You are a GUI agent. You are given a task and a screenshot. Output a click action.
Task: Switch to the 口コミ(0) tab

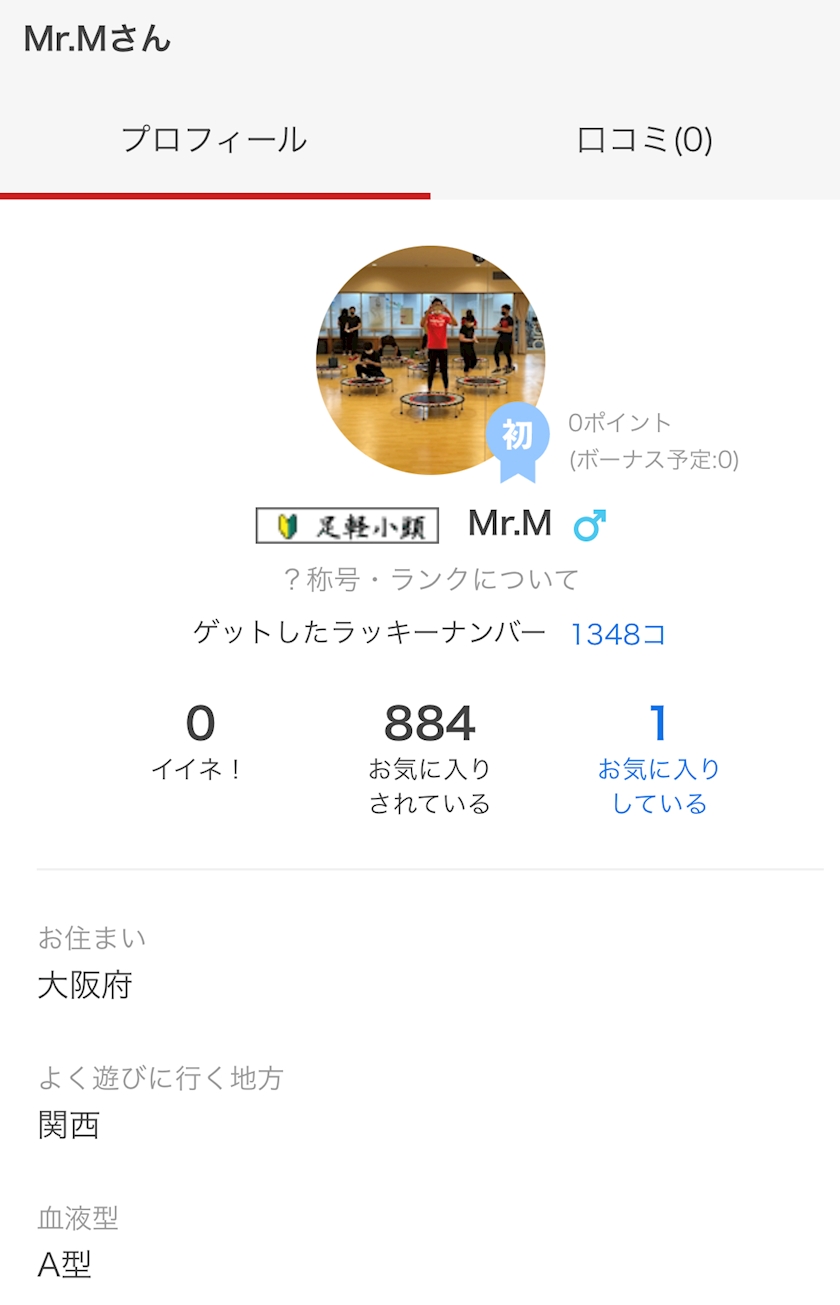click(645, 140)
